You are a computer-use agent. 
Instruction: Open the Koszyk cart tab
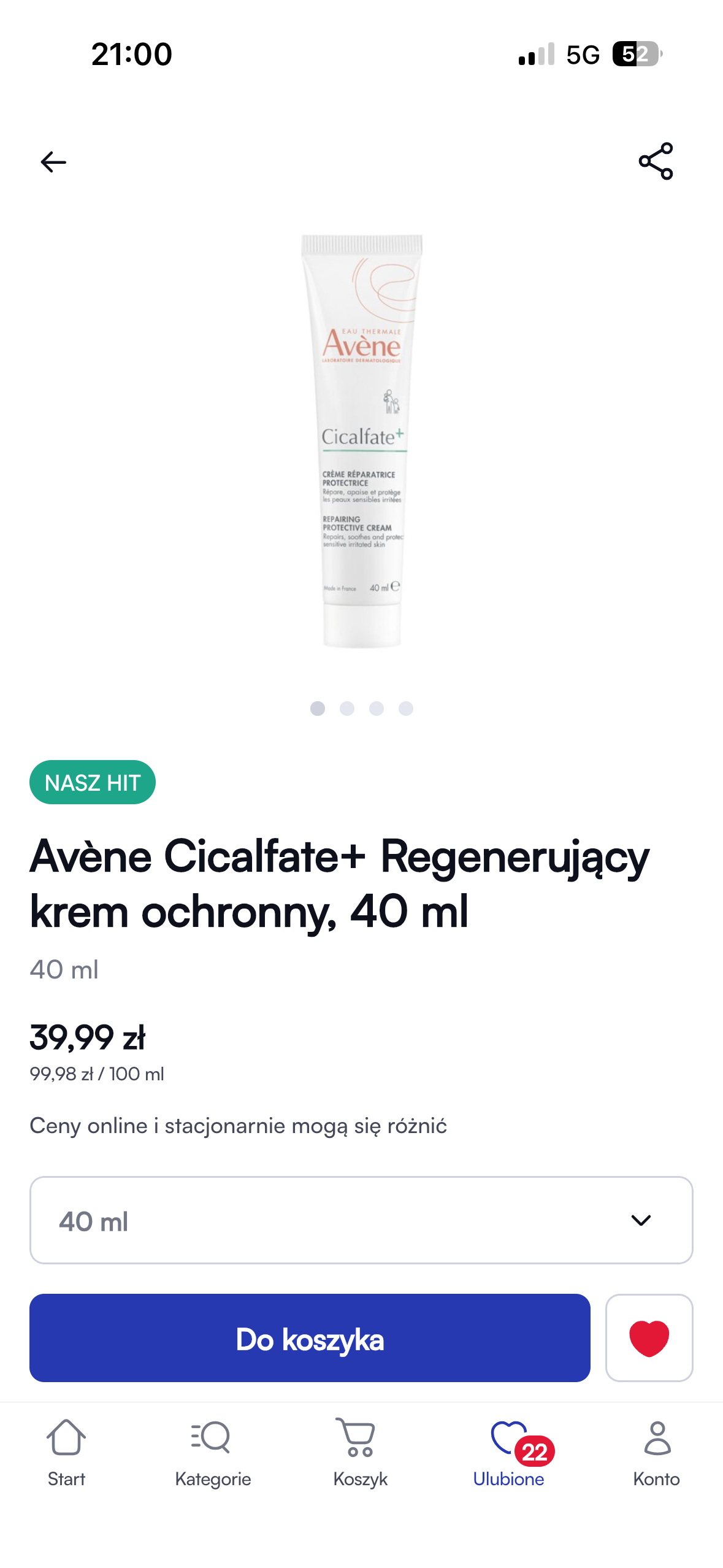(361, 1452)
